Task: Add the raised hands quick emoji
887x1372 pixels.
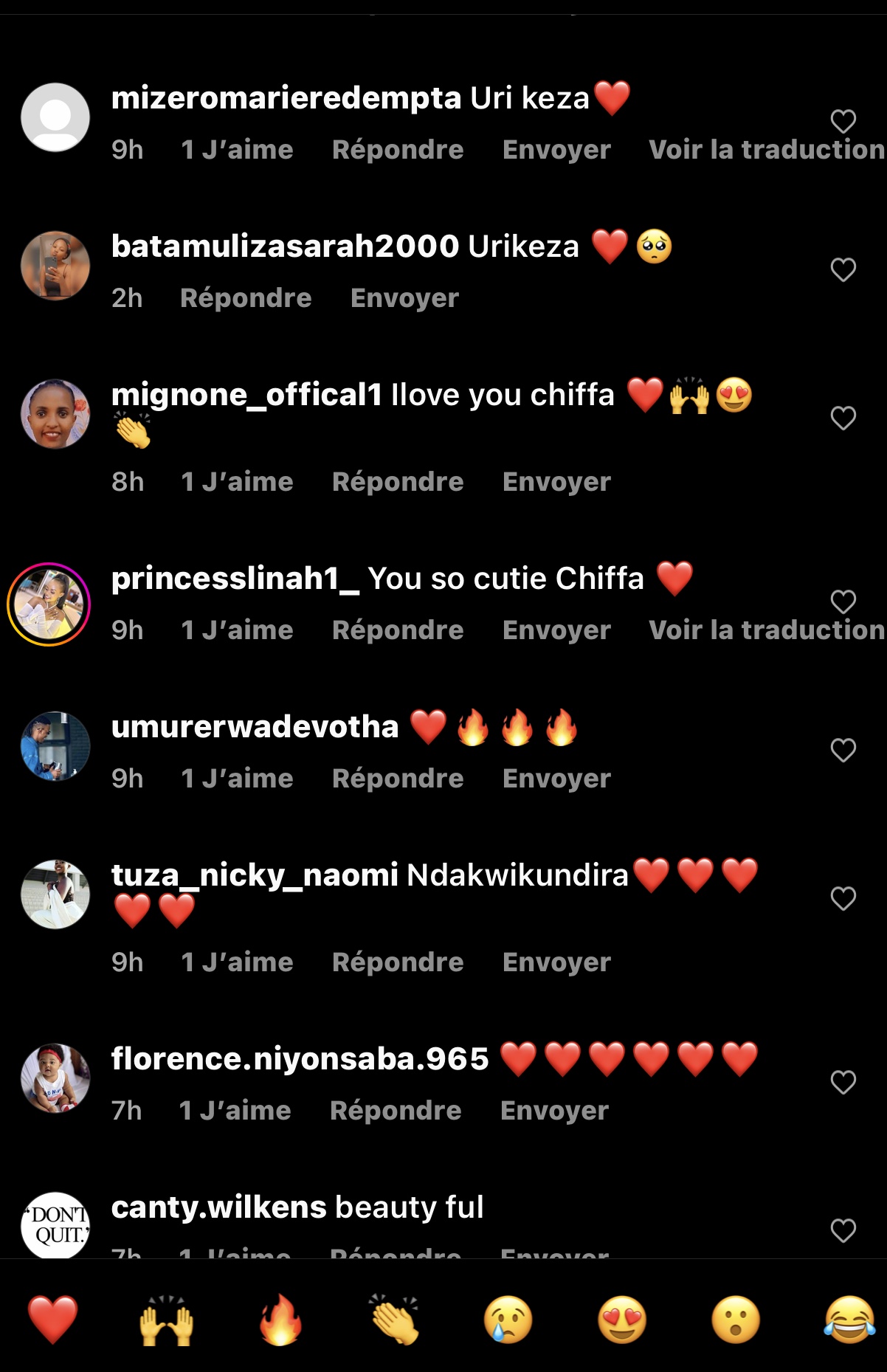Action: [x=167, y=1320]
